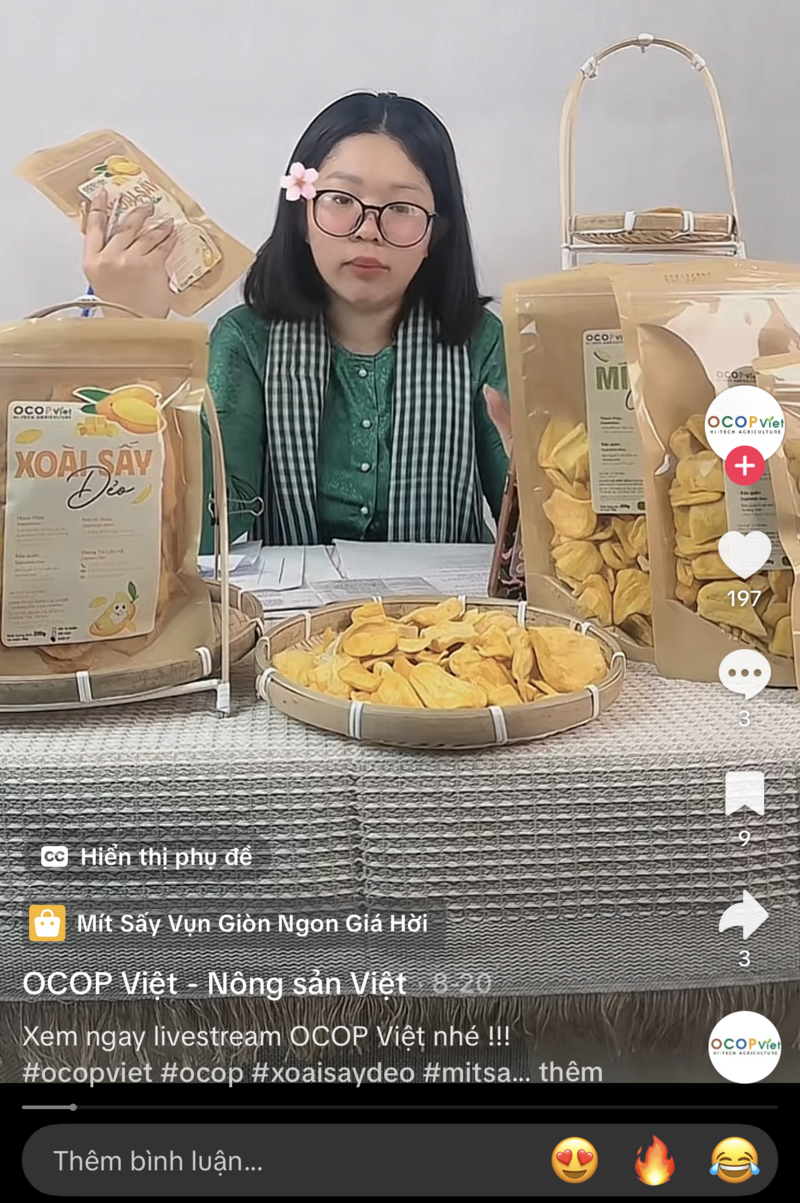
Task: Bookmark the video with the ribbon icon
Action: coord(744,793)
